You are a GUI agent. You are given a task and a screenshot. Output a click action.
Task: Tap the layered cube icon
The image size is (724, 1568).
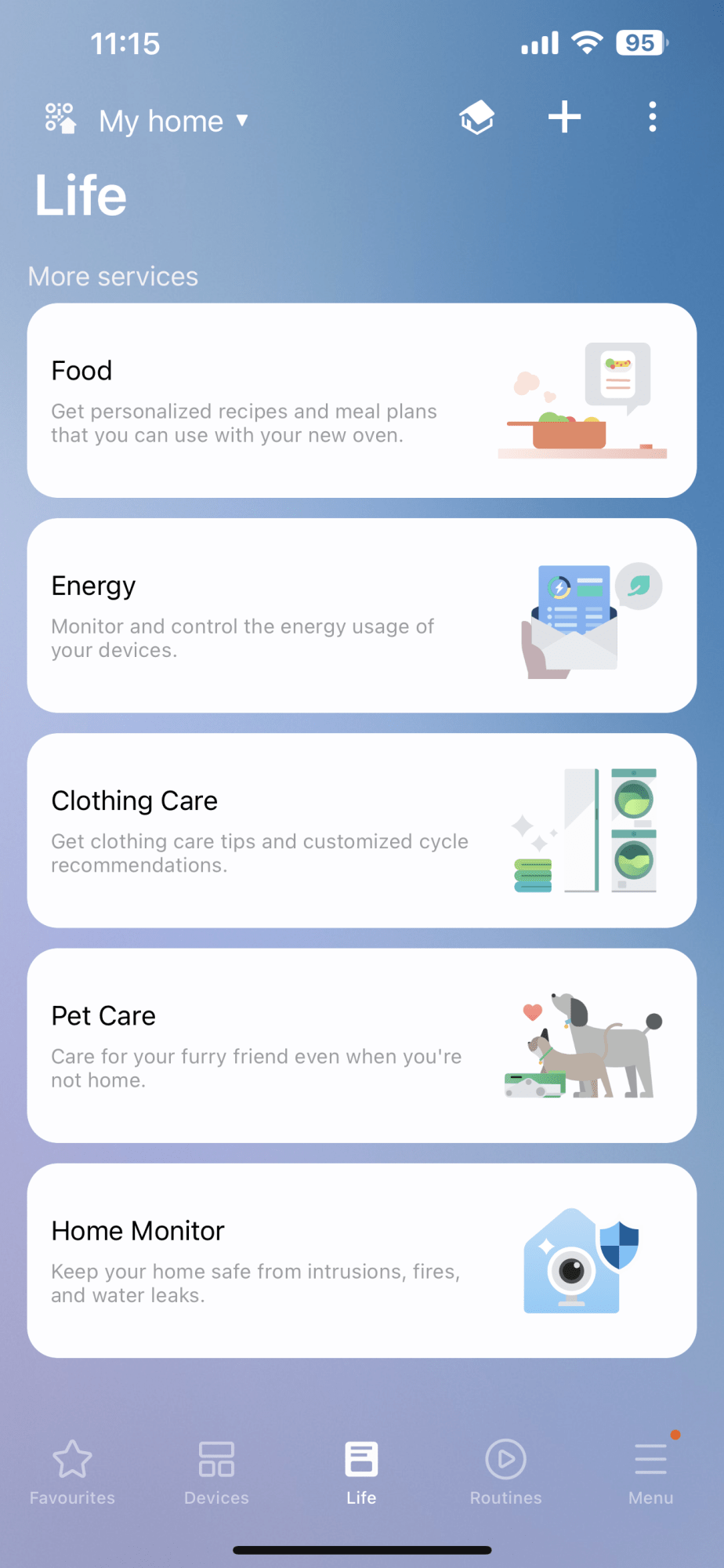[476, 118]
